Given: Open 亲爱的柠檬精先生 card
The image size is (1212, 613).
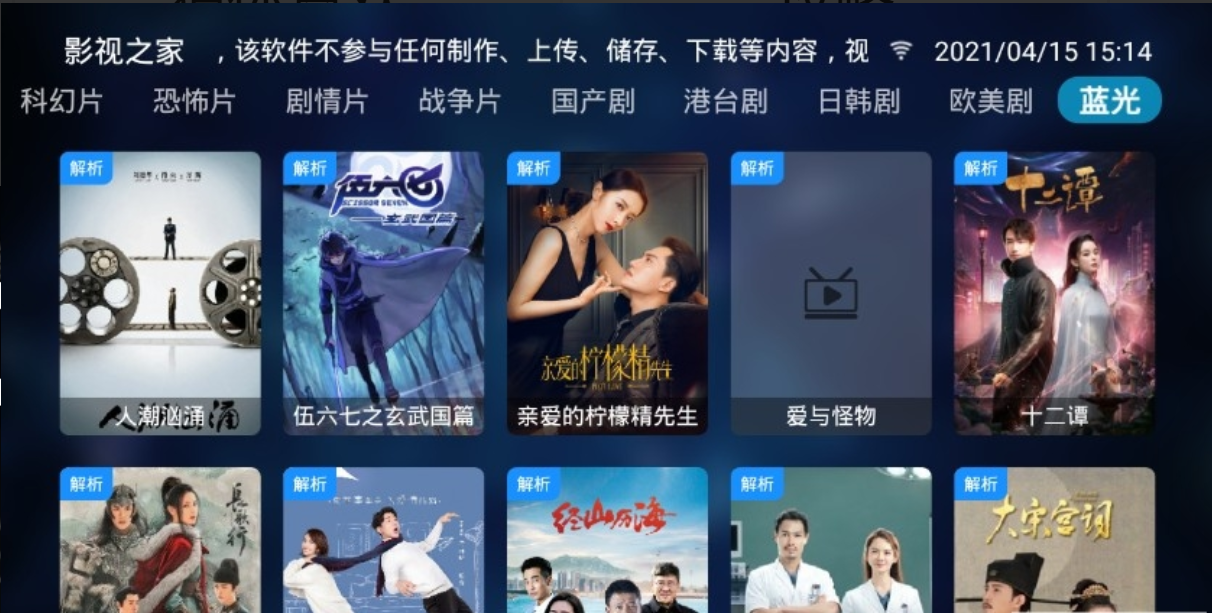Looking at the screenshot, I should [607, 293].
